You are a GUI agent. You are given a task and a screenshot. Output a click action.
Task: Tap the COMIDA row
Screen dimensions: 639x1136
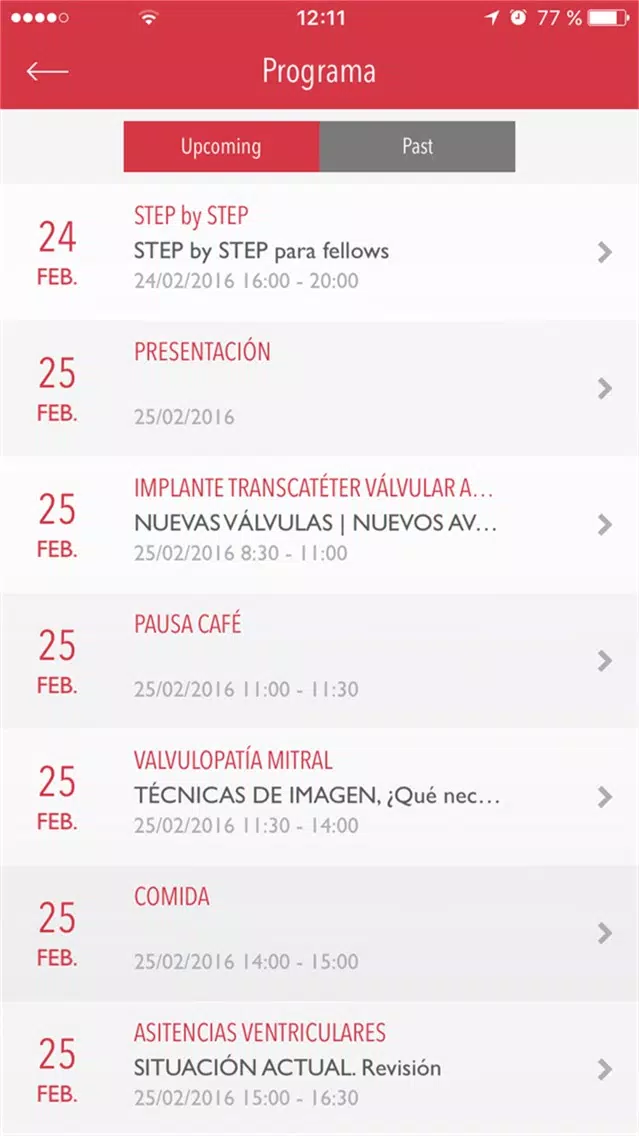point(320,932)
